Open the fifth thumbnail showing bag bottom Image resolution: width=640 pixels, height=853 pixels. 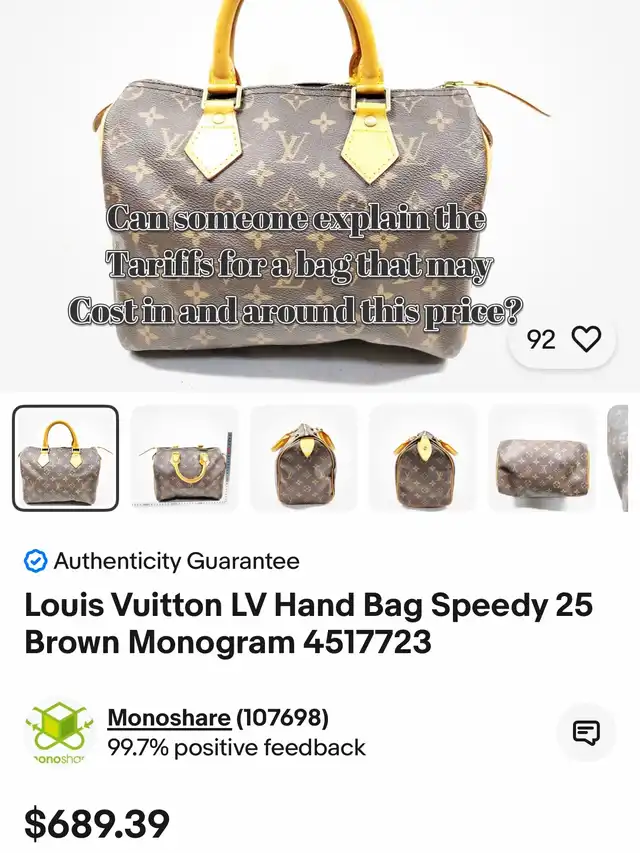pyautogui.click(x=542, y=458)
